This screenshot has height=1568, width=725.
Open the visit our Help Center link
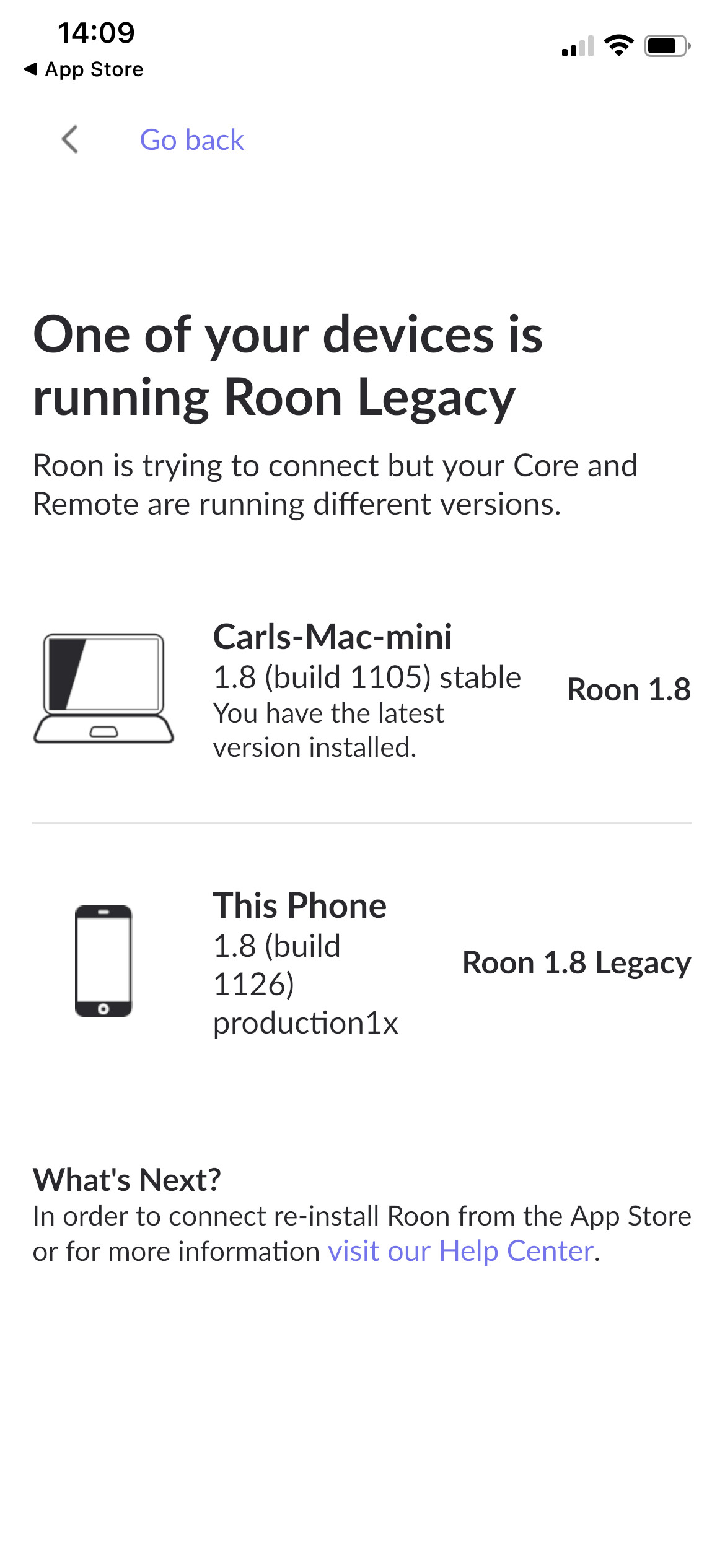(x=461, y=1251)
